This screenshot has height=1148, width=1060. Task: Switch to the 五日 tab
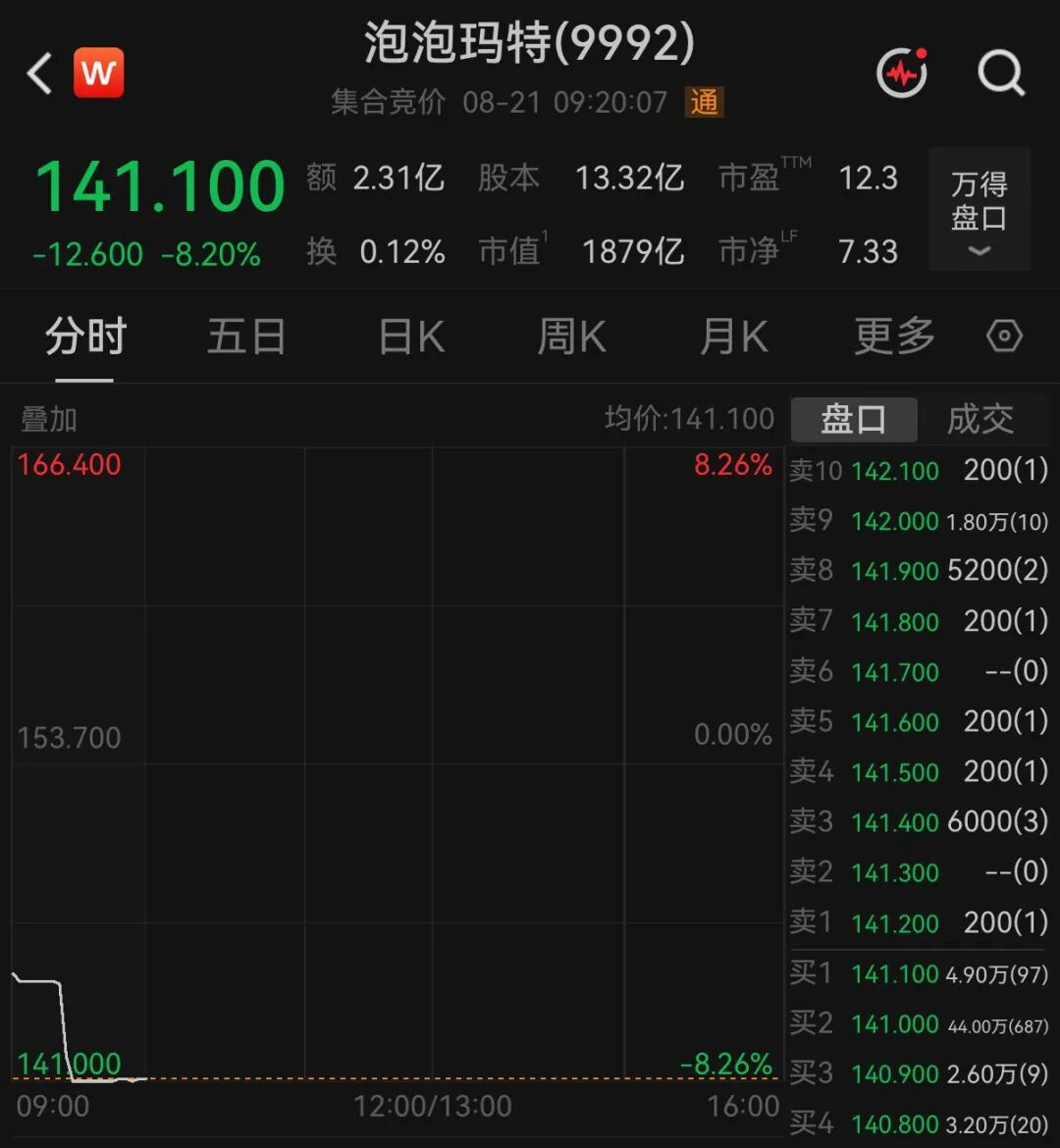(247, 337)
